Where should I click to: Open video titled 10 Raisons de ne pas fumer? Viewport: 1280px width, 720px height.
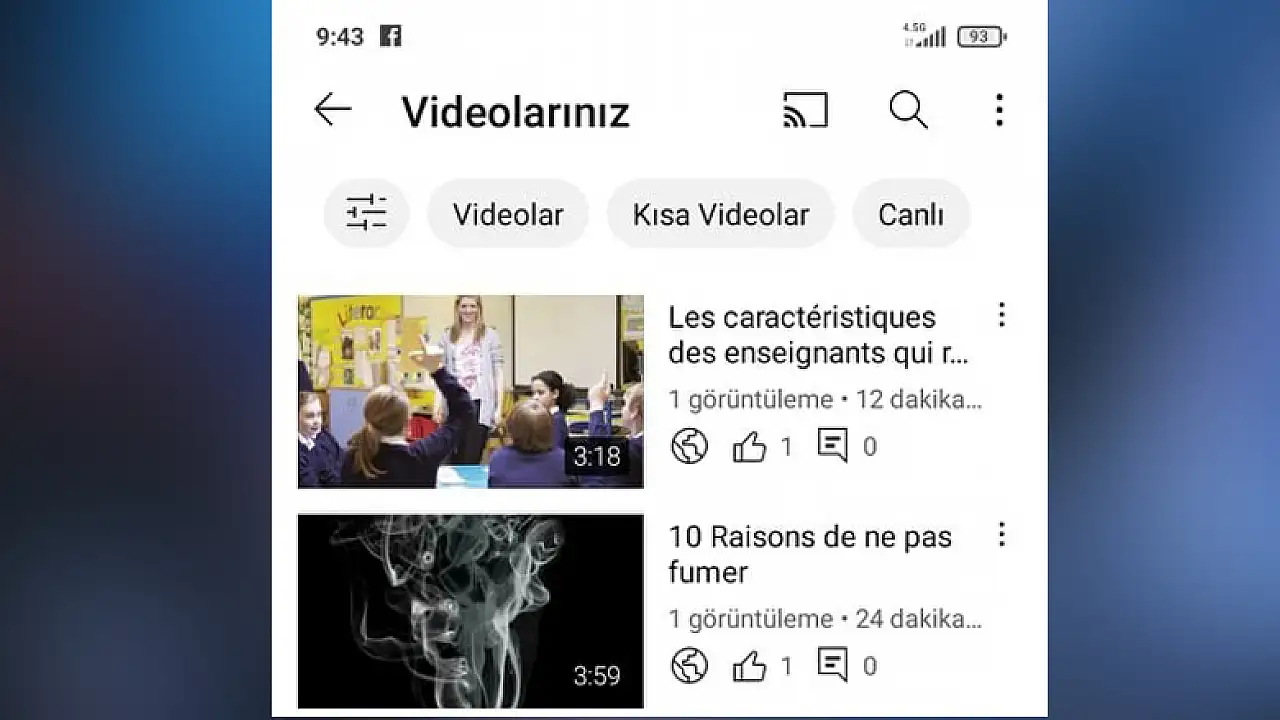click(810, 554)
